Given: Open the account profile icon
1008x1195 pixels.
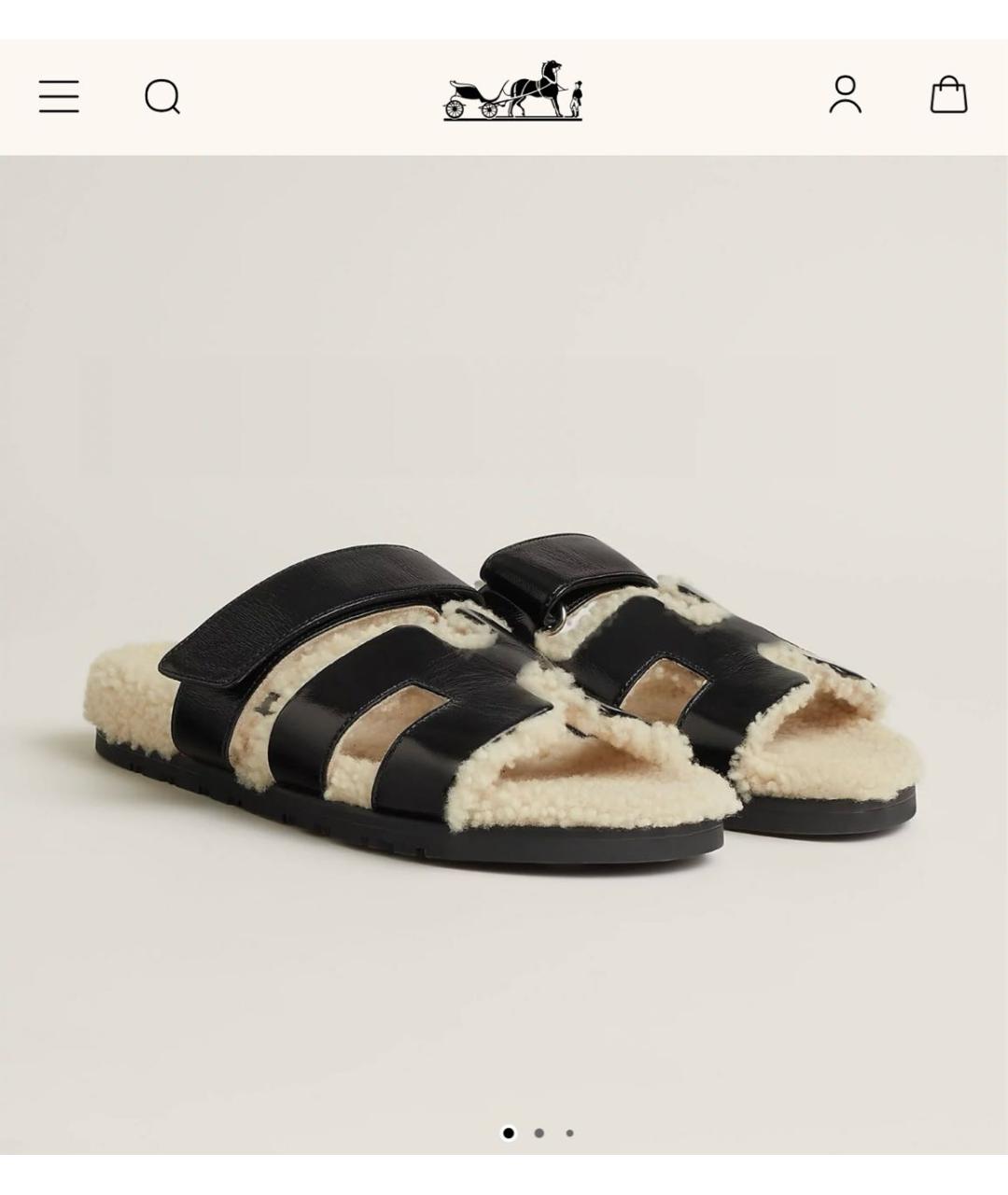Looking at the screenshot, I should coord(845,95).
